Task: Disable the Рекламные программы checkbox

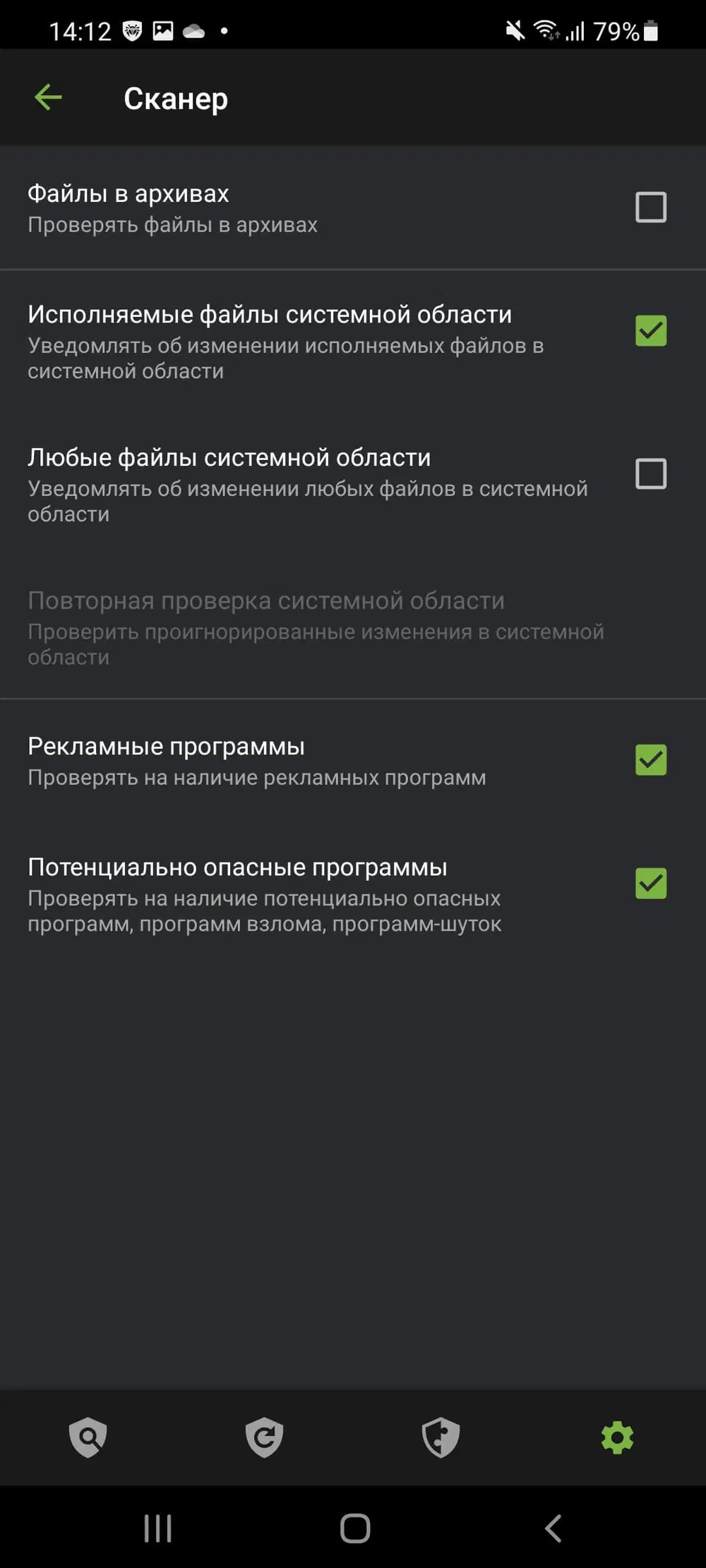Action: click(x=650, y=760)
